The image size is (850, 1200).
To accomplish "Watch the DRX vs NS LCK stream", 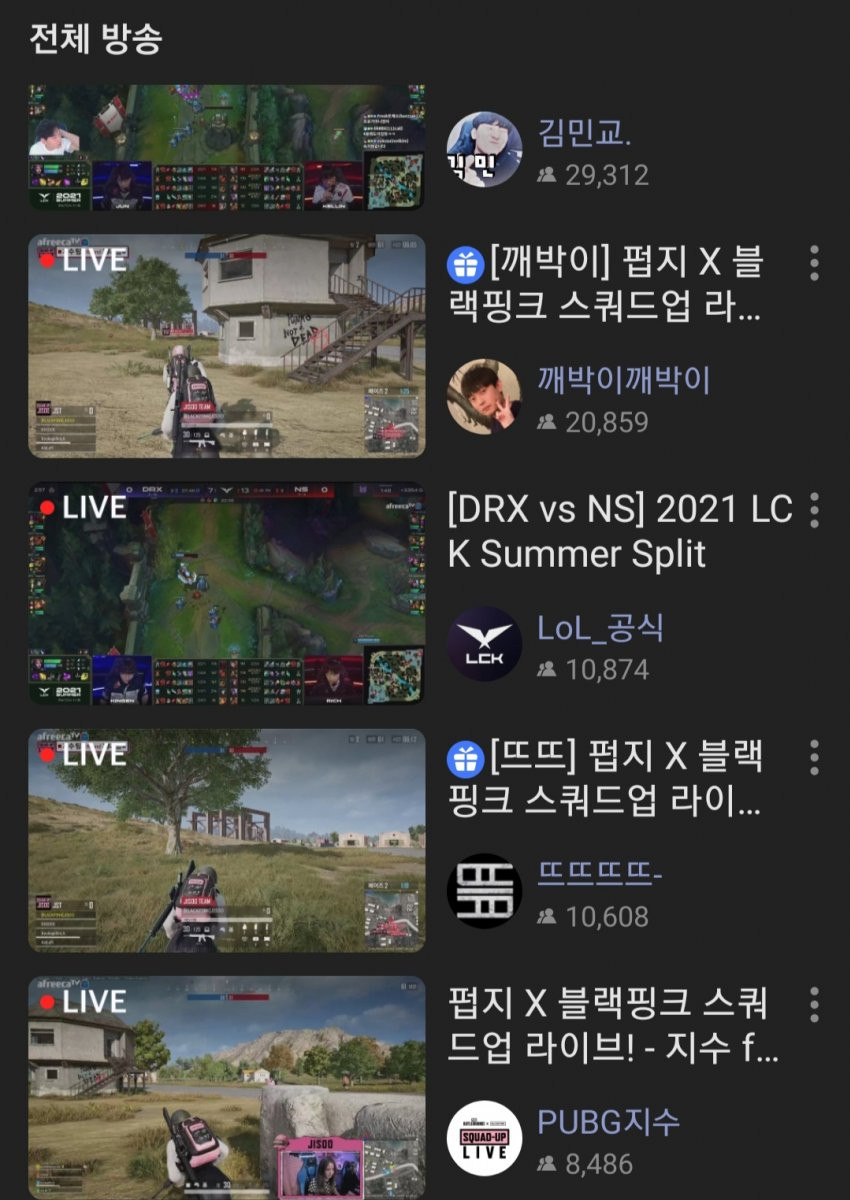I will point(226,593).
